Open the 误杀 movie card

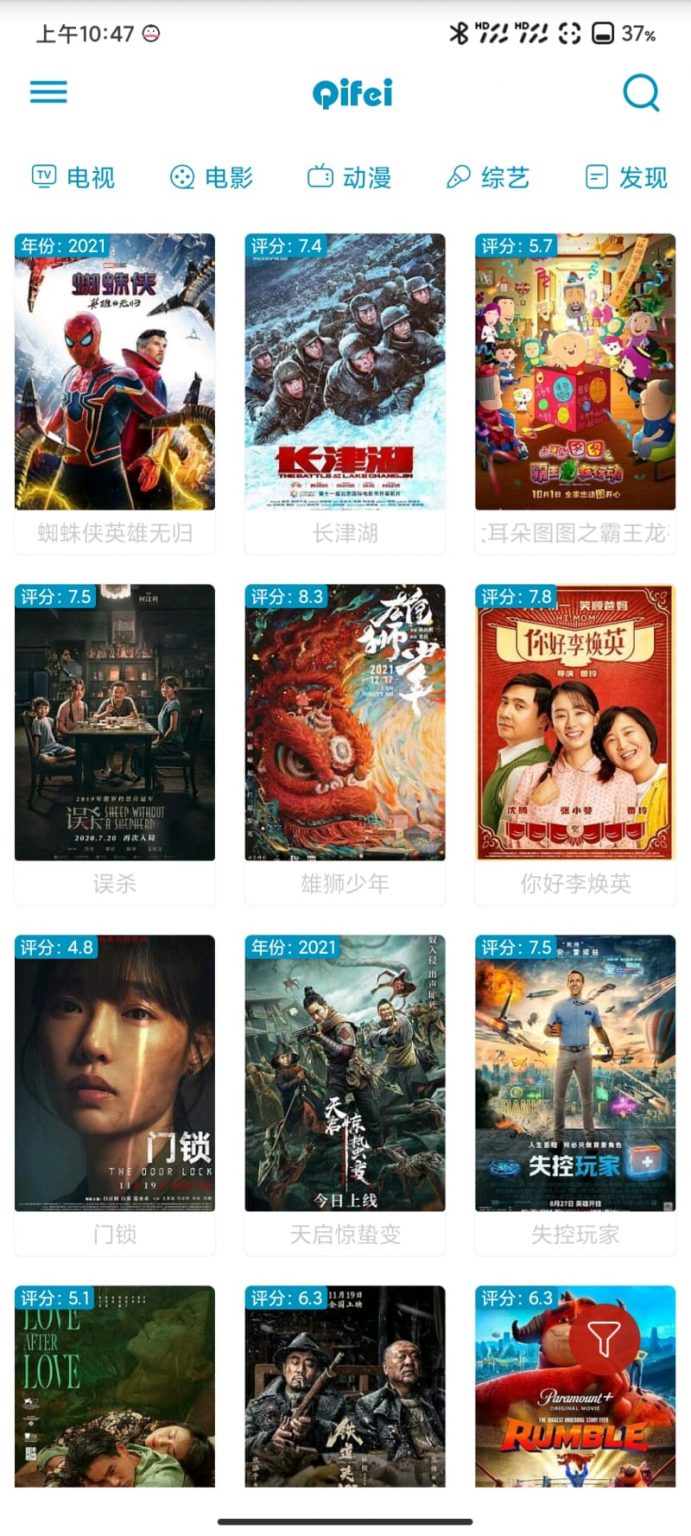tap(115, 722)
